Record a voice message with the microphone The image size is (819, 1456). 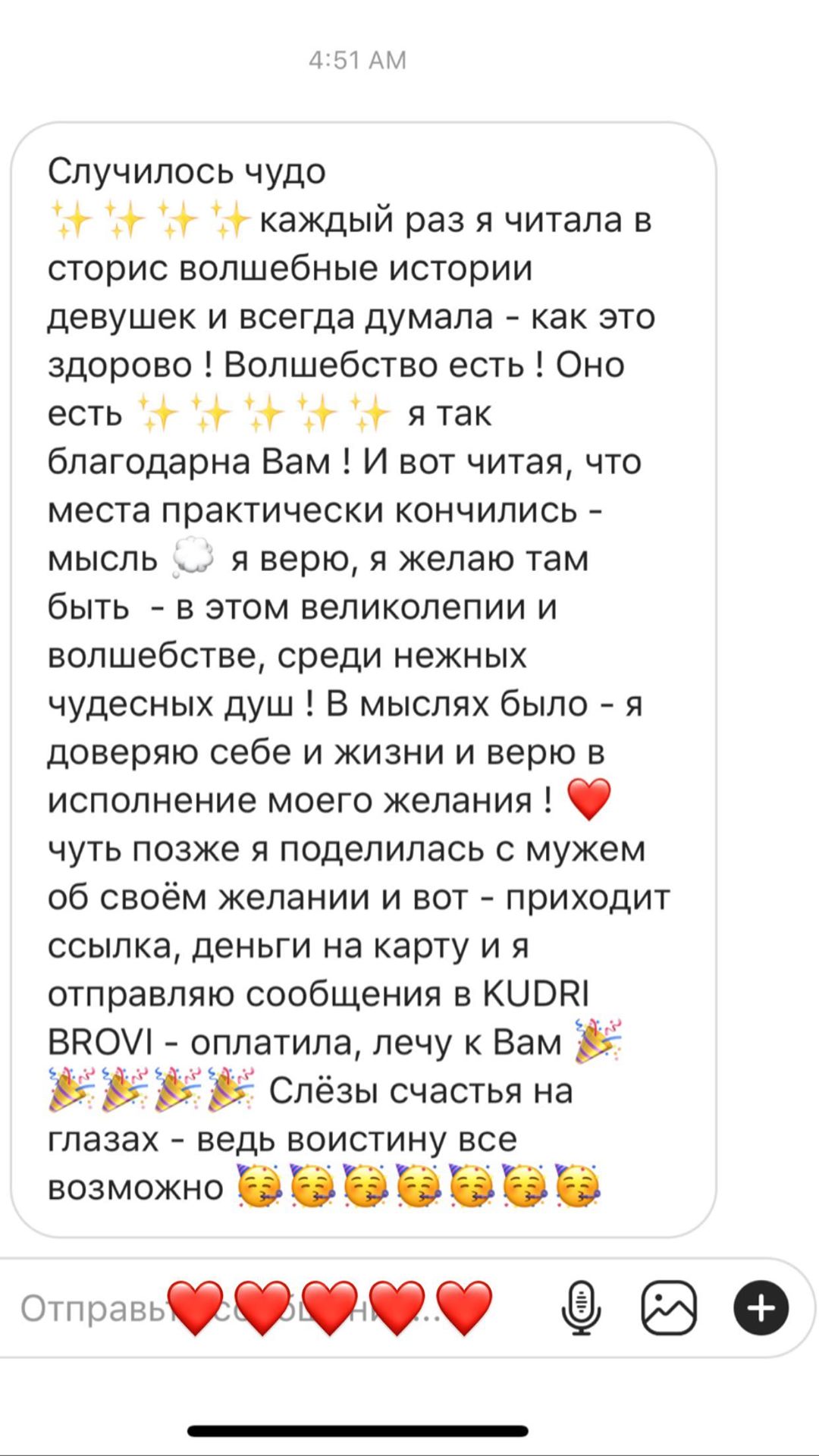click(x=582, y=1309)
